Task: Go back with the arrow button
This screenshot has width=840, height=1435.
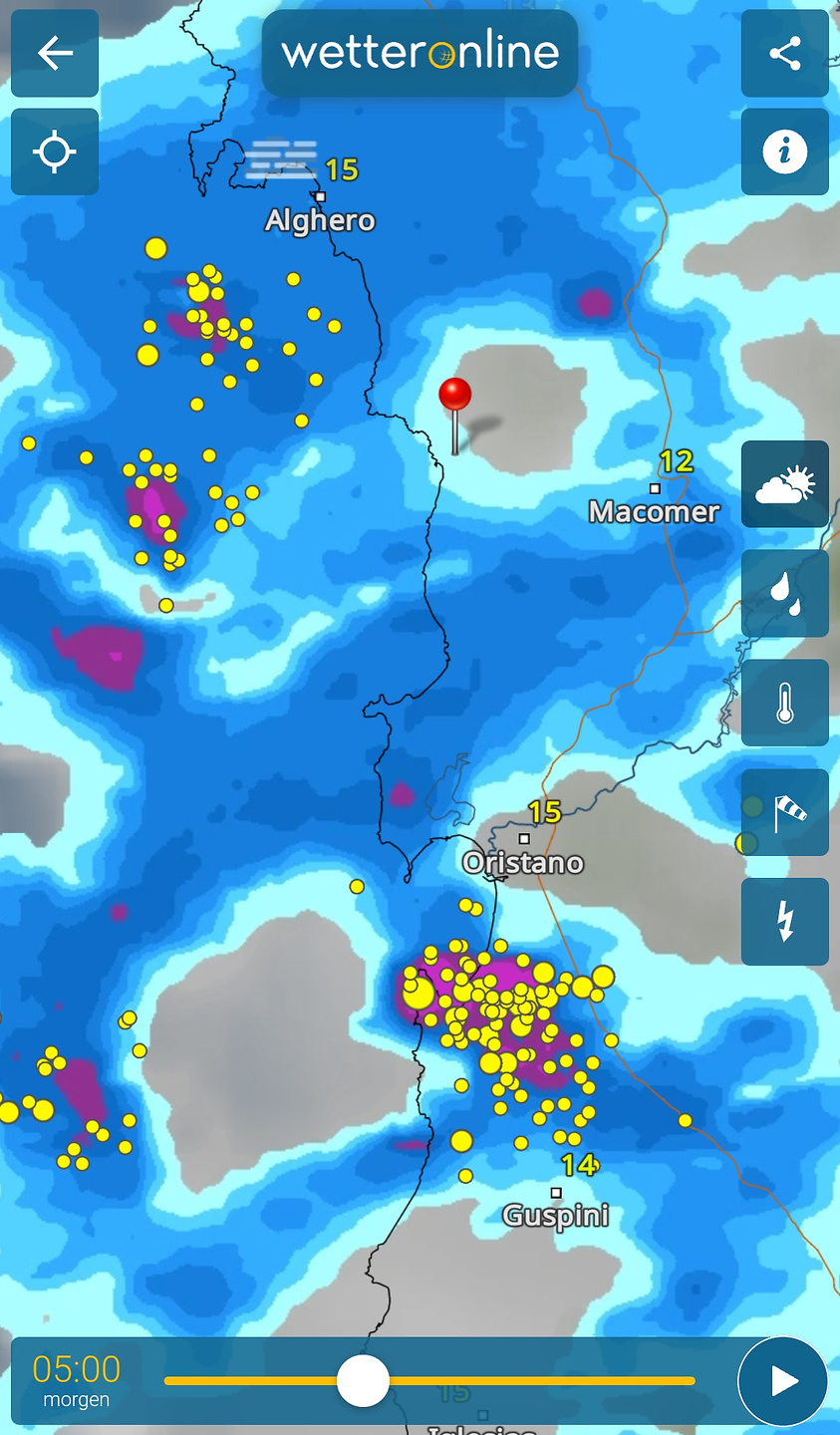Action: tap(55, 54)
